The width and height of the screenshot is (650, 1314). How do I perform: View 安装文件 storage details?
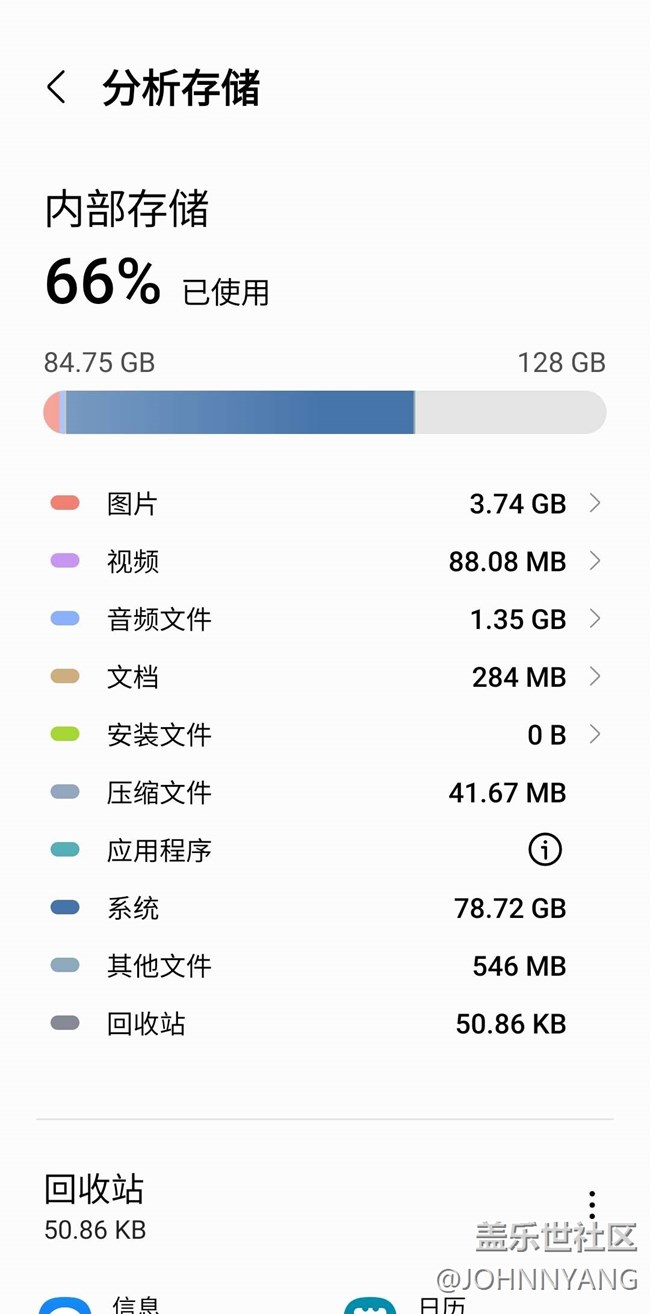[x=325, y=735]
